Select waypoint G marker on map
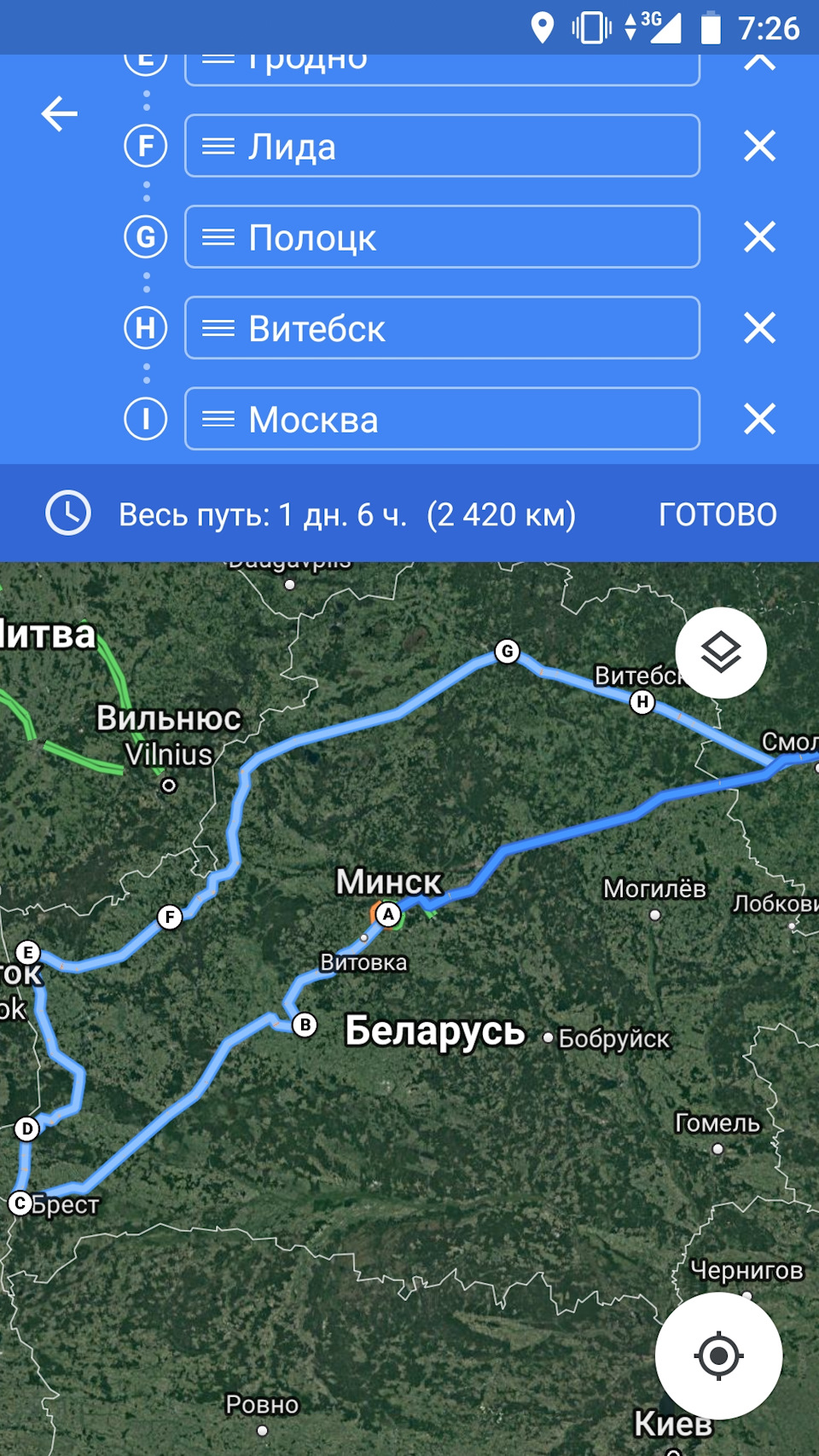The height and width of the screenshot is (1456, 819). (x=508, y=653)
